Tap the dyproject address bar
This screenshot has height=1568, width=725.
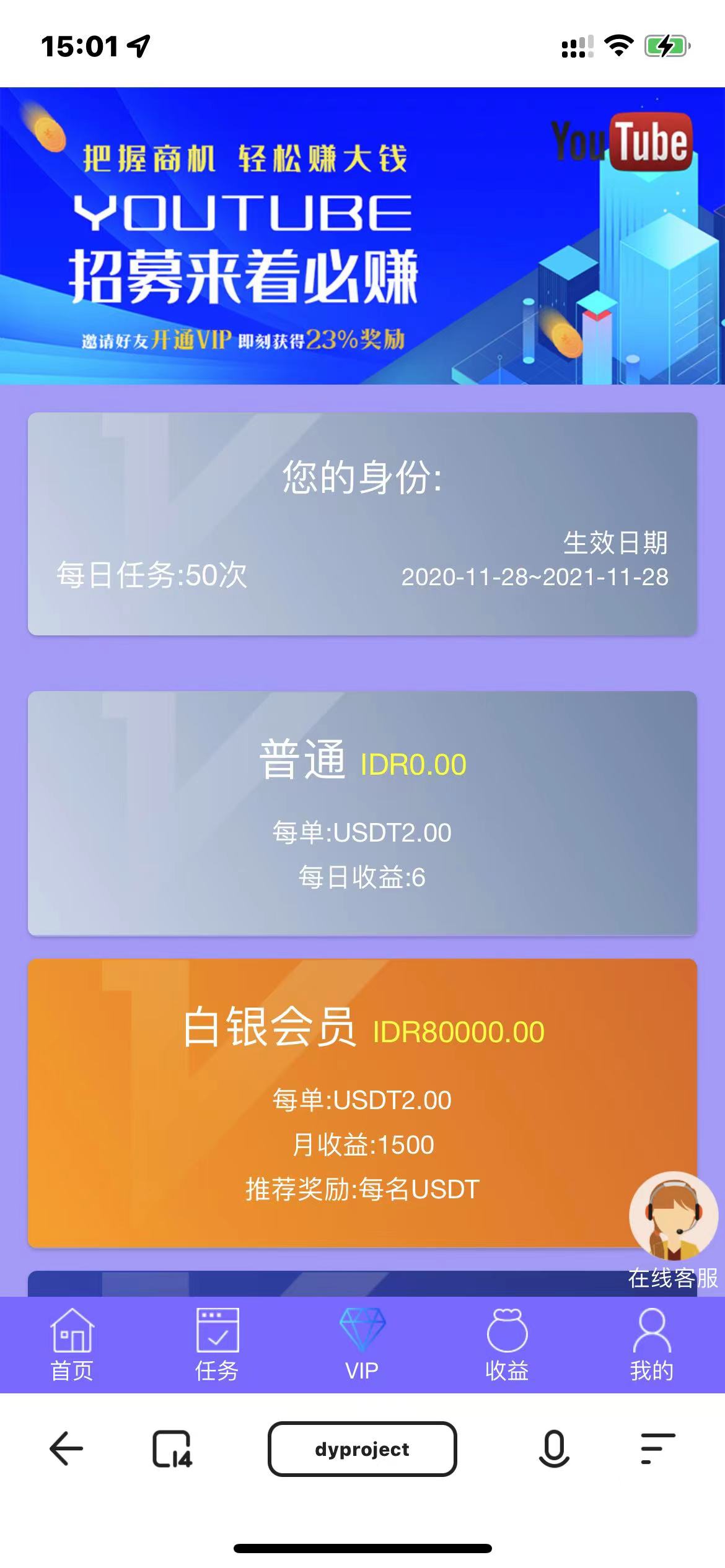tap(362, 1449)
